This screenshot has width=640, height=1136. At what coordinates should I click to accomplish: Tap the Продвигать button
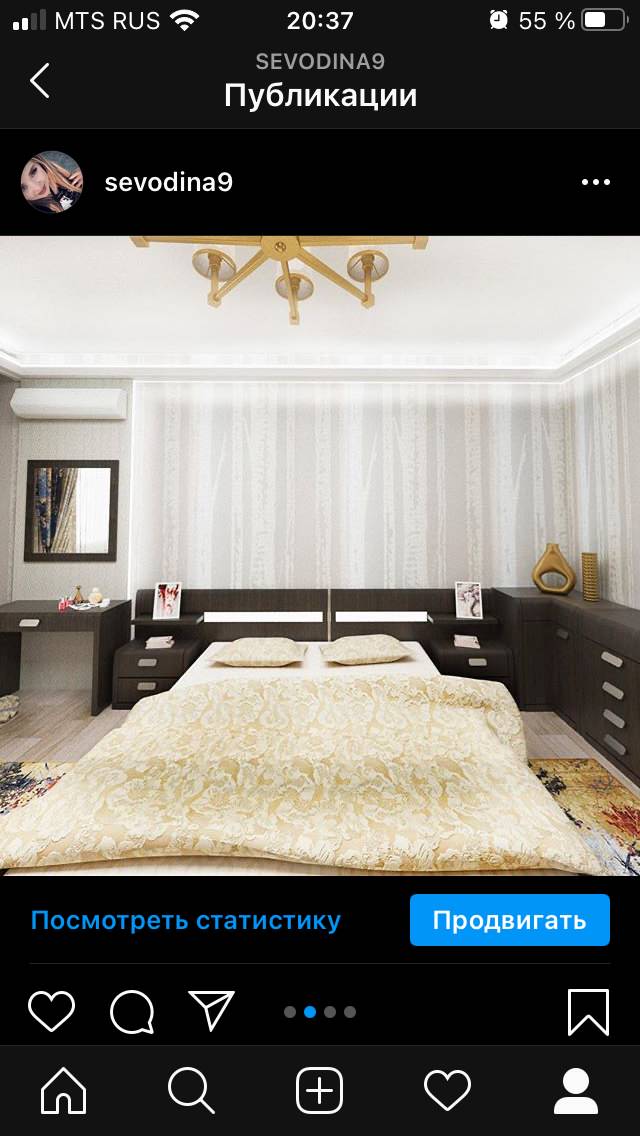509,920
